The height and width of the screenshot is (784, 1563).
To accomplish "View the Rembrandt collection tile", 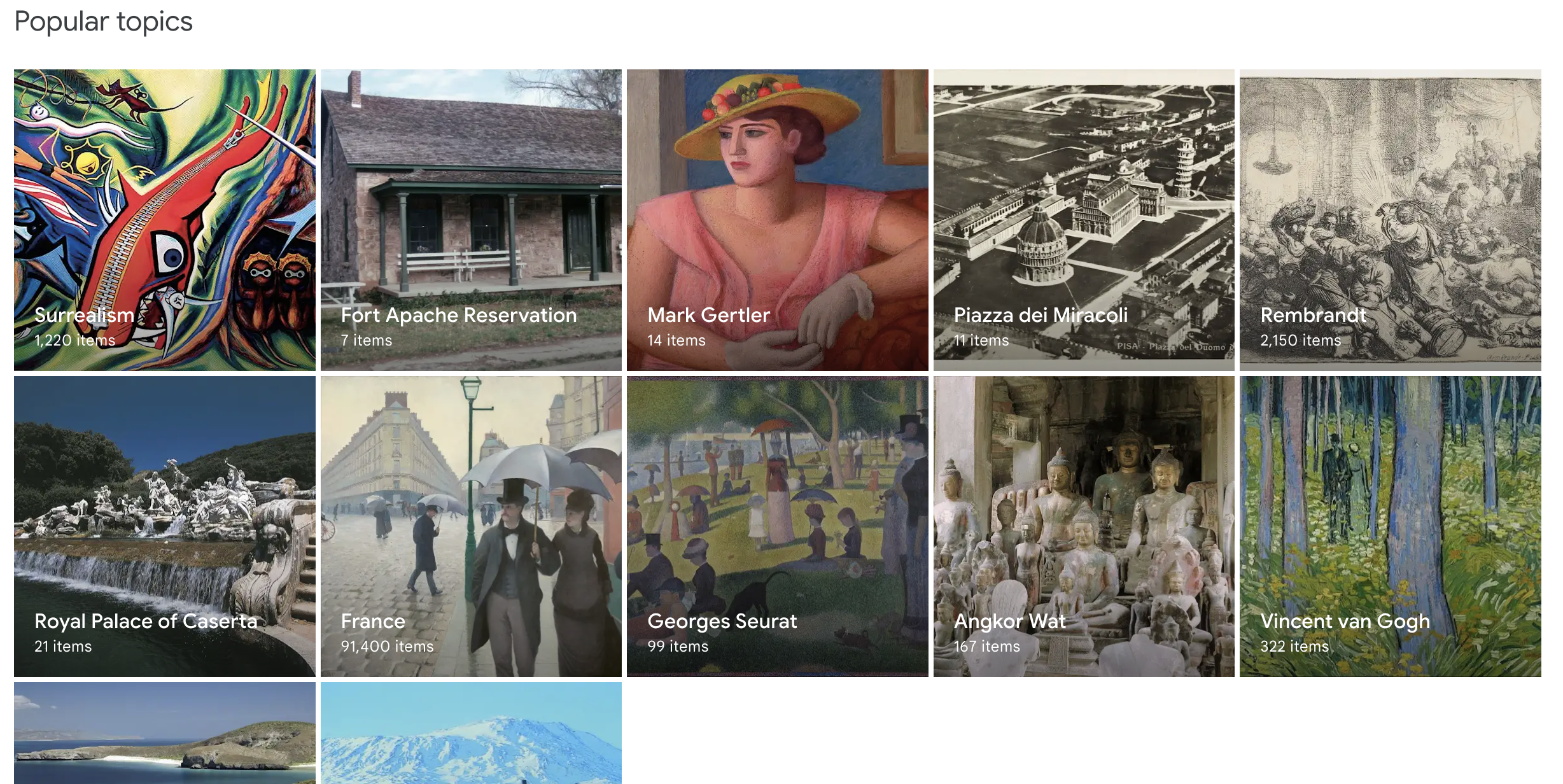I will coord(1390,220).
